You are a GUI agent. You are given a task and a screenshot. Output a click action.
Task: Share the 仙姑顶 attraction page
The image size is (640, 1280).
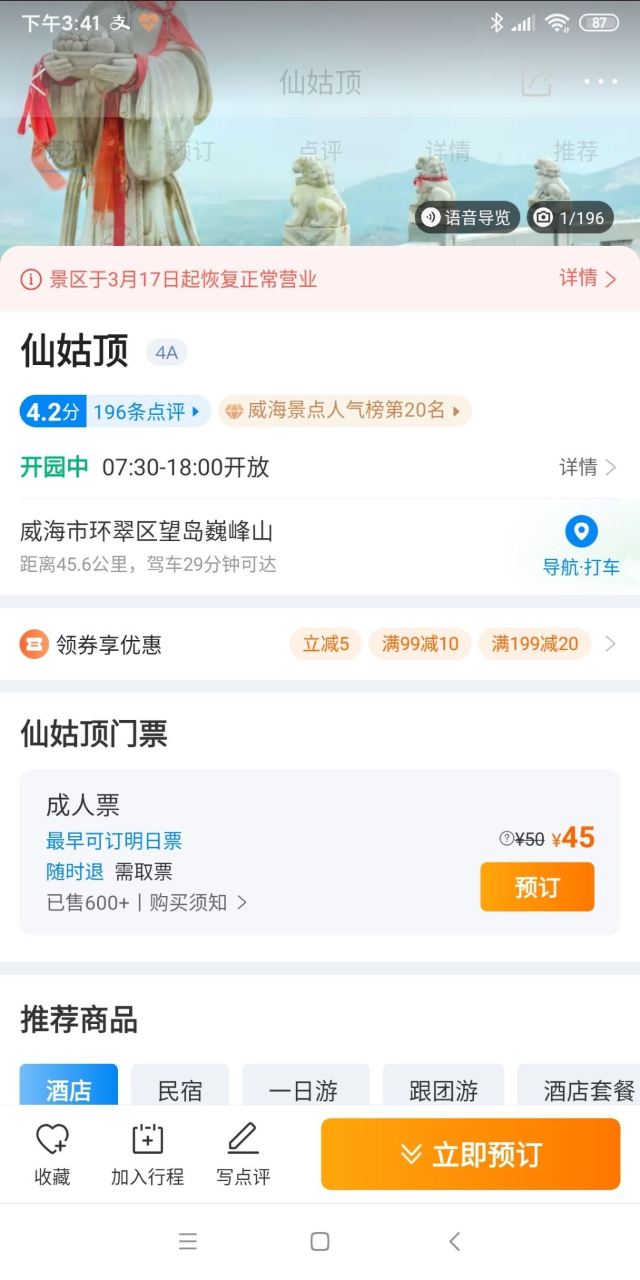536,82
